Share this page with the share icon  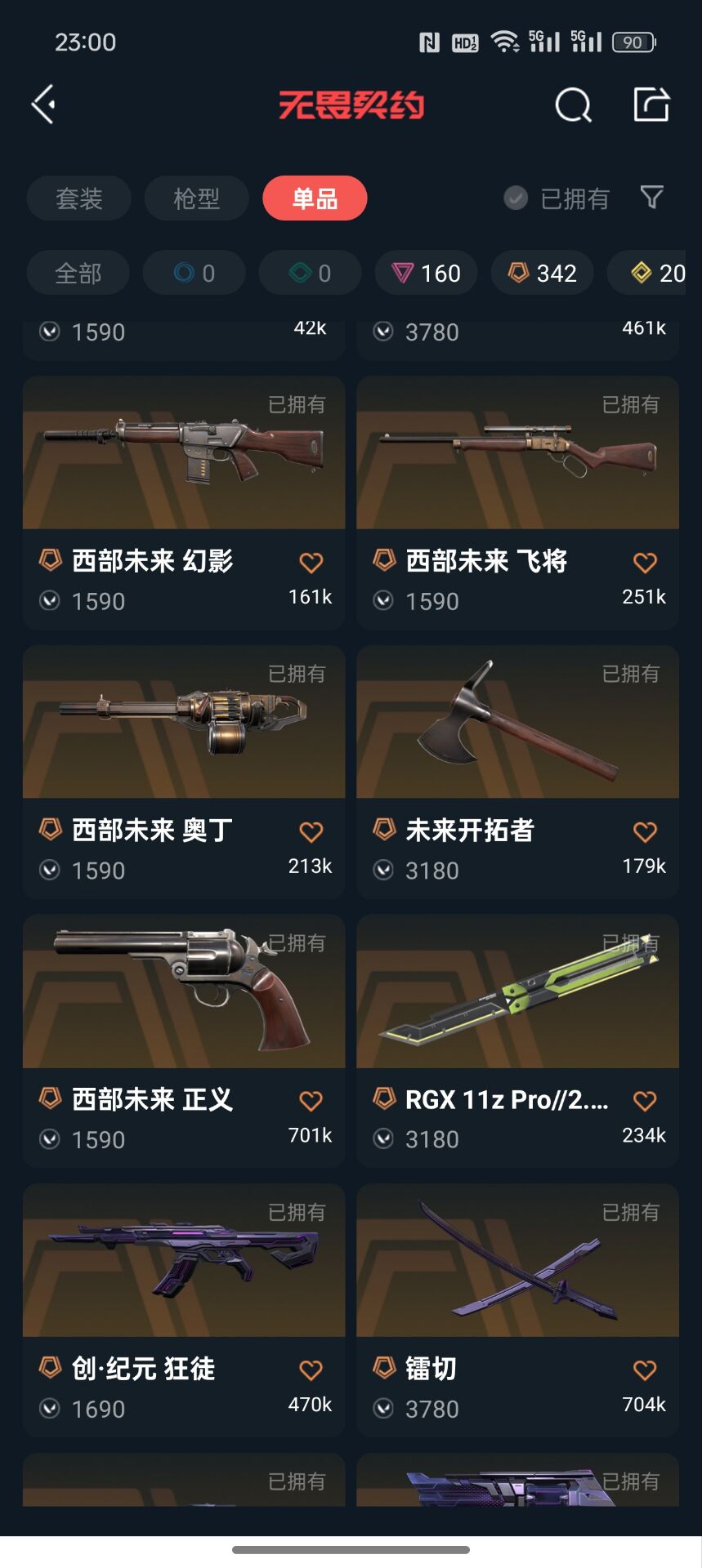pos(651,105)
